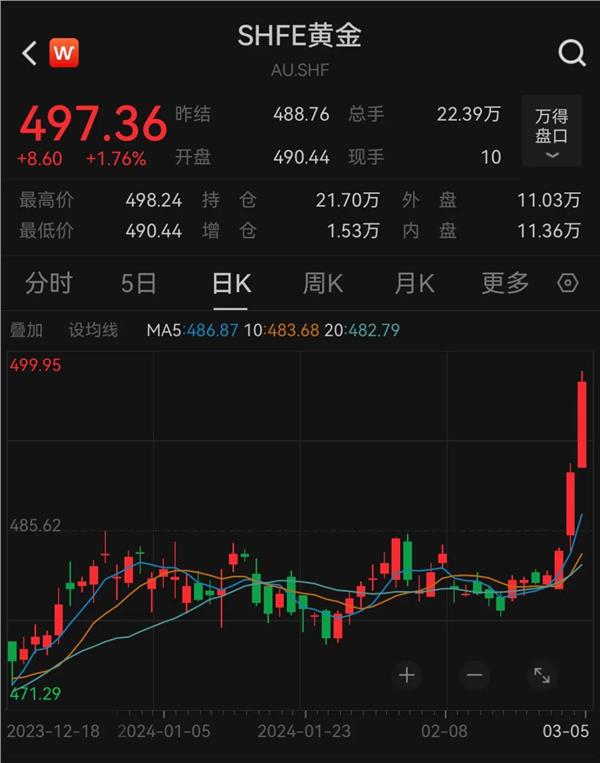600x763 pixels.
Task: Switch to the 周K chart tab
Action: point(323,284)
